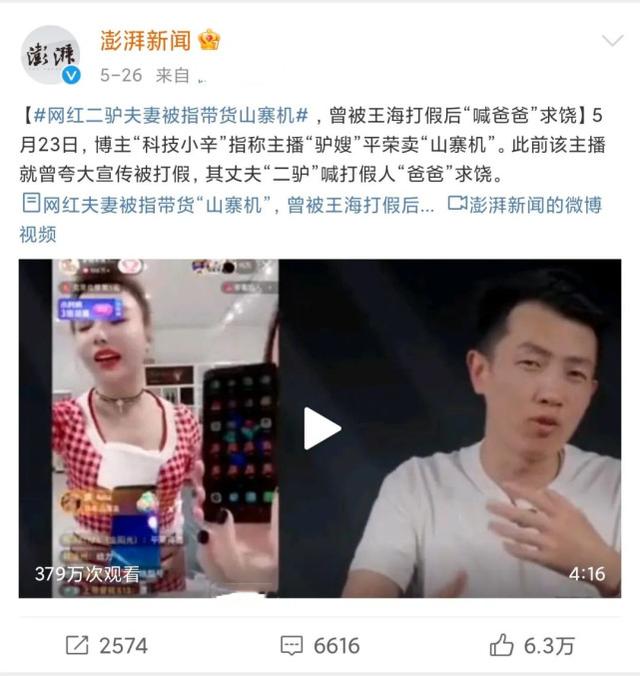Like the post with 6.3万 likes
The image size is (640, 676).
(532, 645)
